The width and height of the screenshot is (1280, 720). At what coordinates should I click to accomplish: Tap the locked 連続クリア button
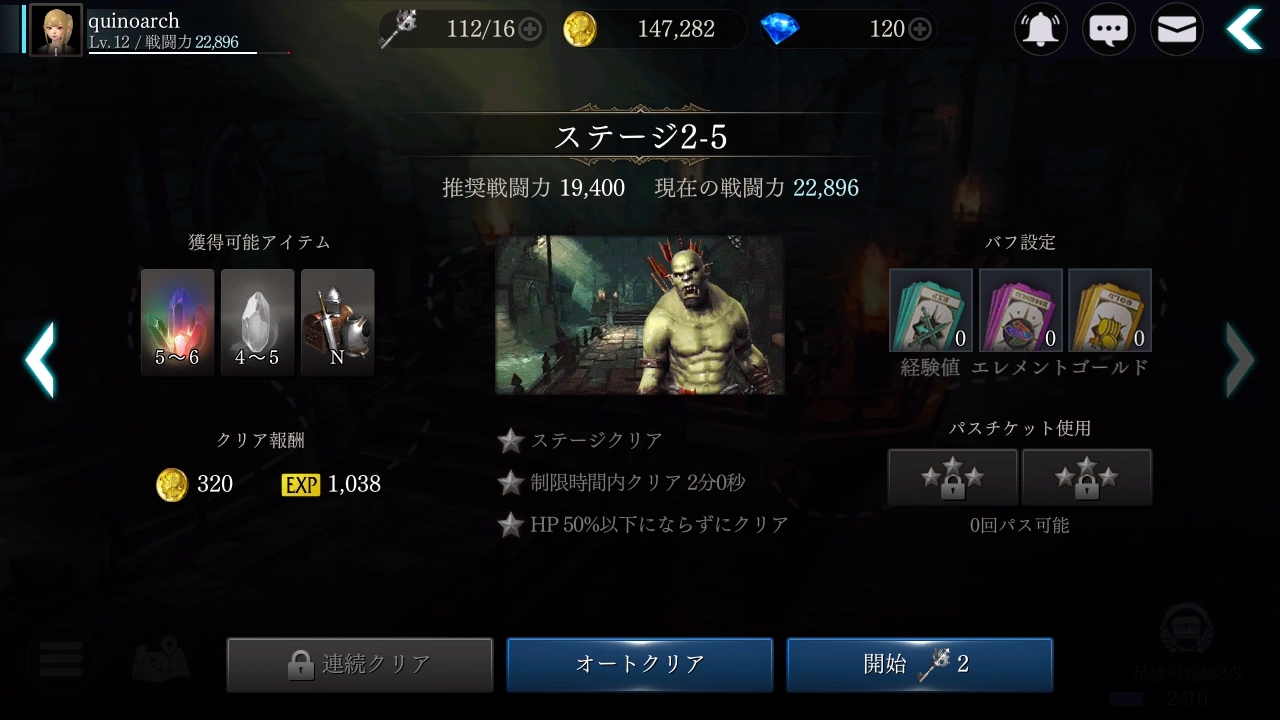[x=360, y=664]
